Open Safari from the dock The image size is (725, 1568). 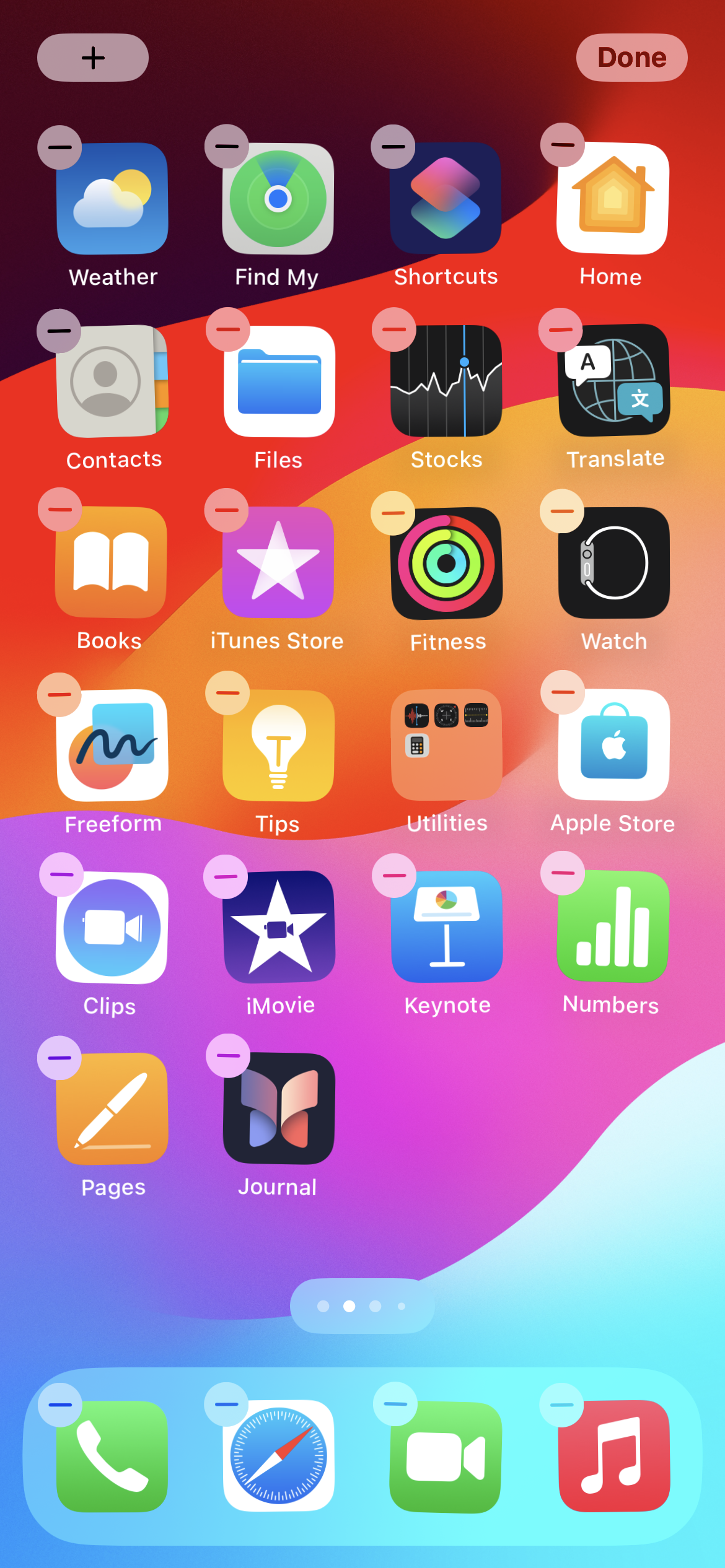pyautogui.click(x=279, y=1456)
